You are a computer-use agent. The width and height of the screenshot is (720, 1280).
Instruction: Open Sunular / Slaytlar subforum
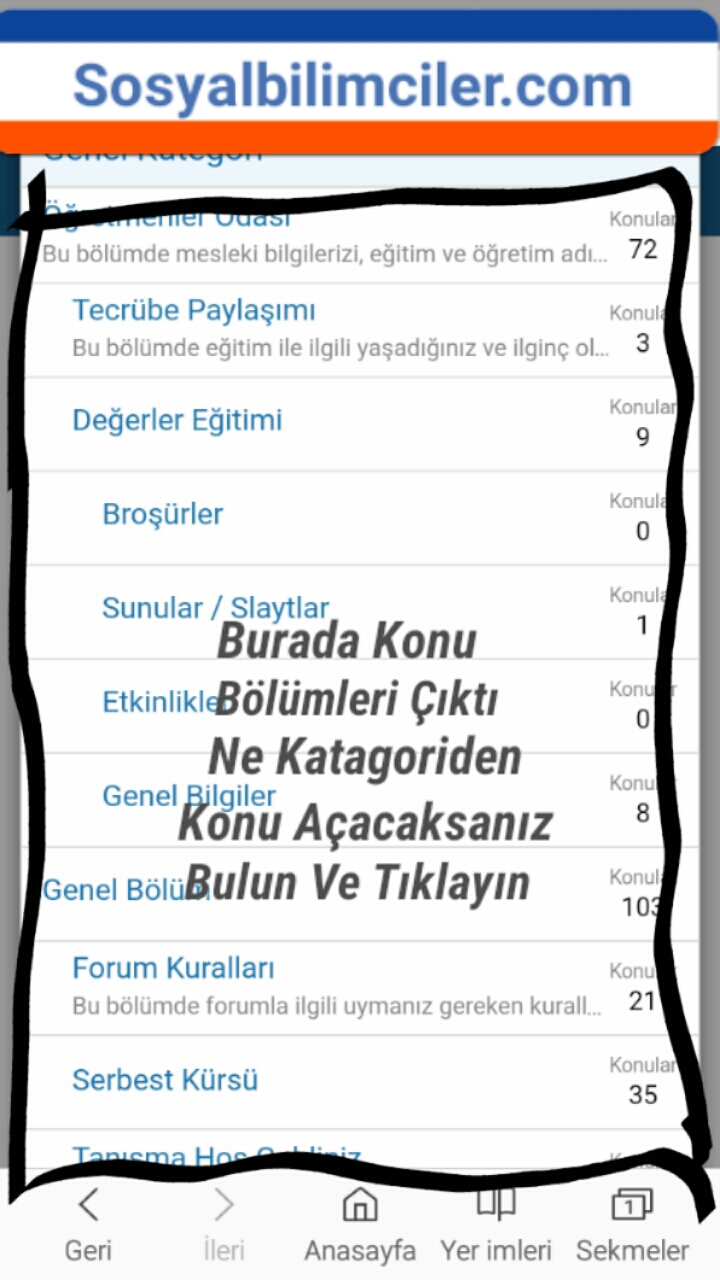click(215, 608)
